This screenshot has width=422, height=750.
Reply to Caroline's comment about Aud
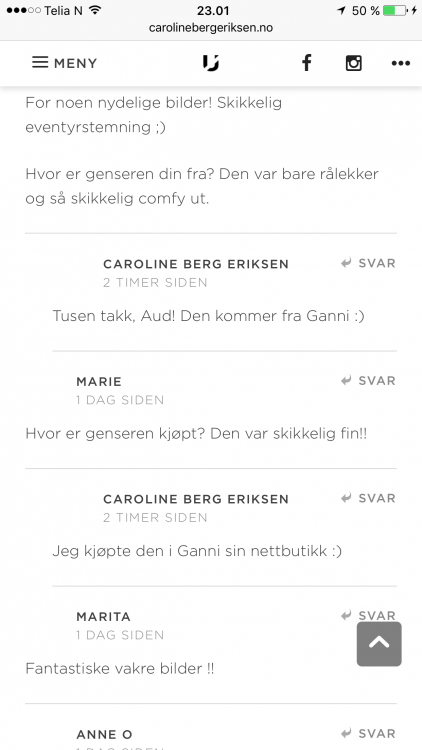(368, 263)
